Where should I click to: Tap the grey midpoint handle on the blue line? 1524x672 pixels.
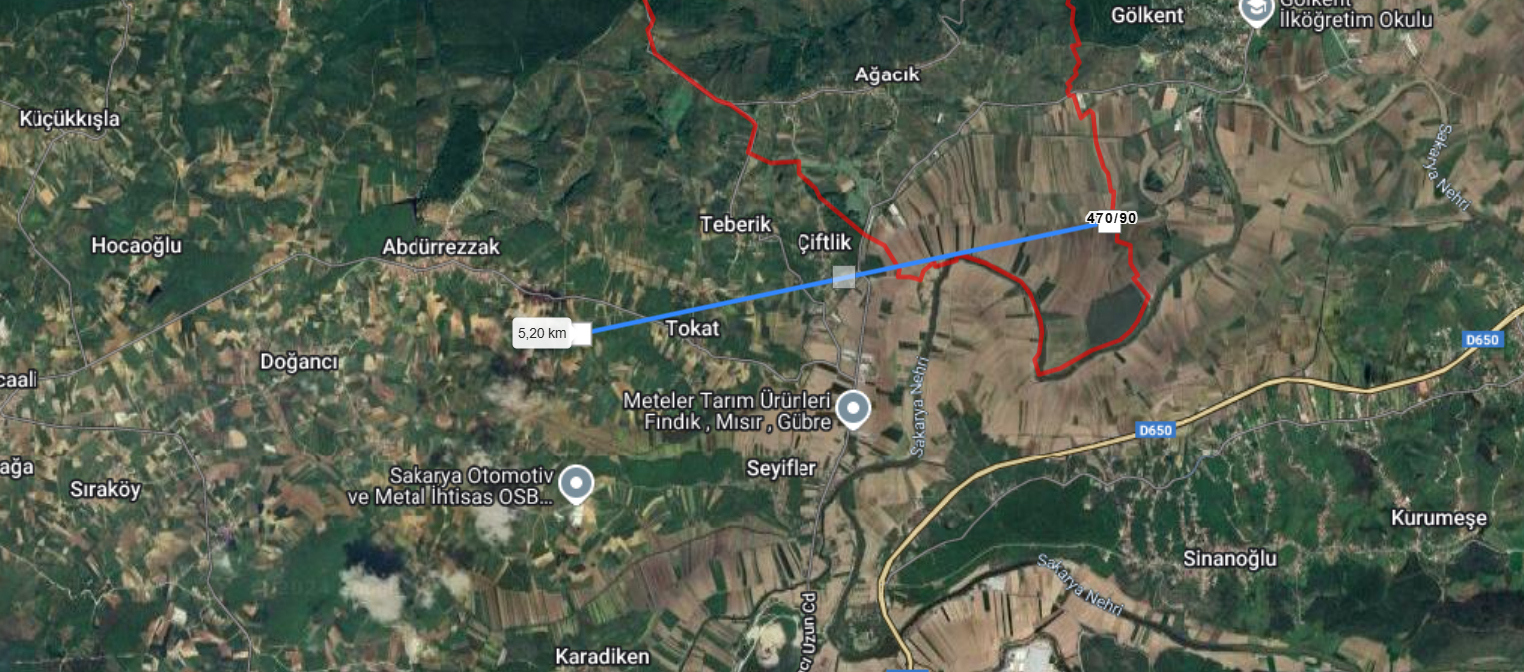845,278
